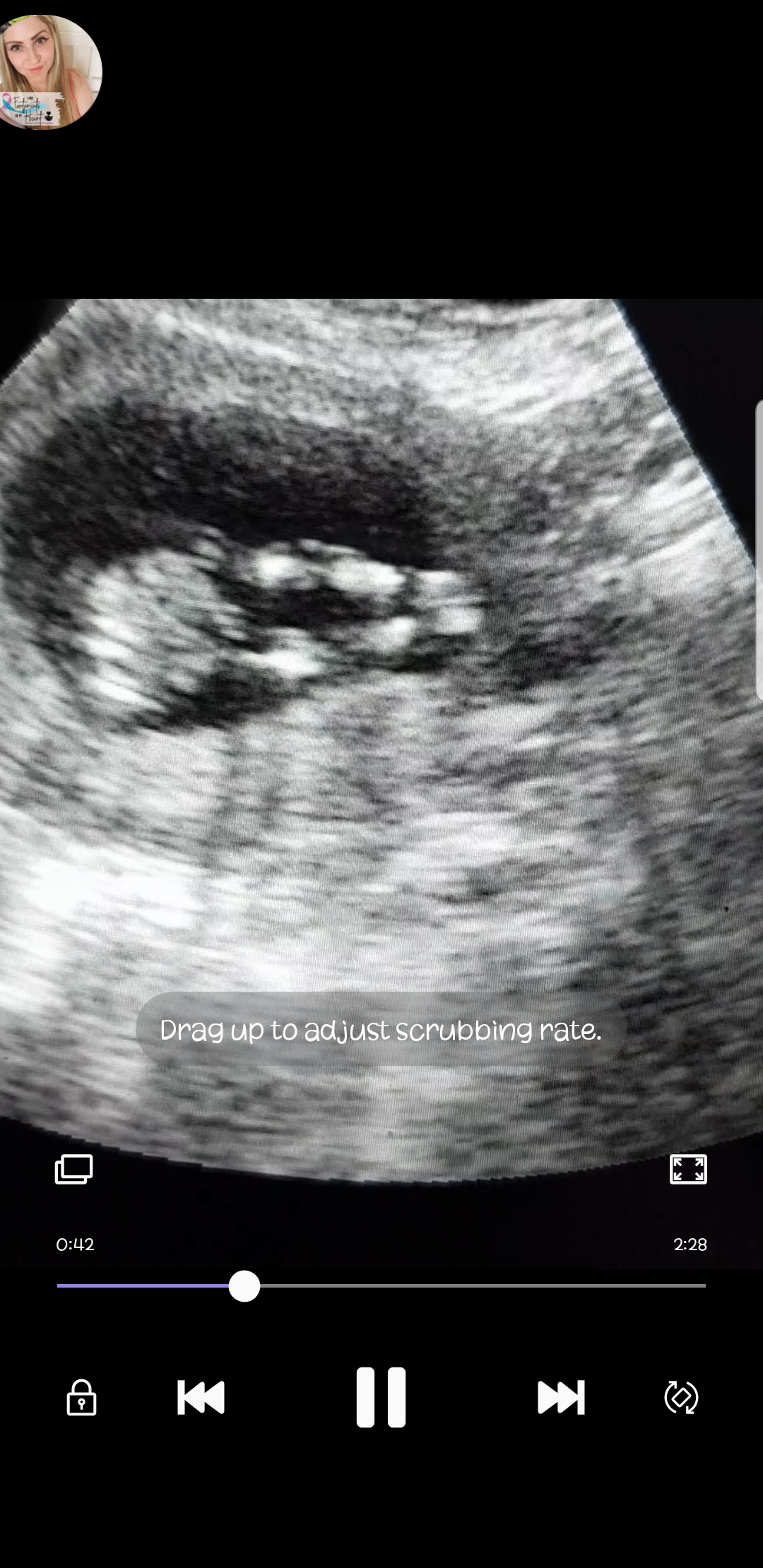Skip to the next video
The height and width of the screenshot is (1568, 763).
tap(561, 1397)
